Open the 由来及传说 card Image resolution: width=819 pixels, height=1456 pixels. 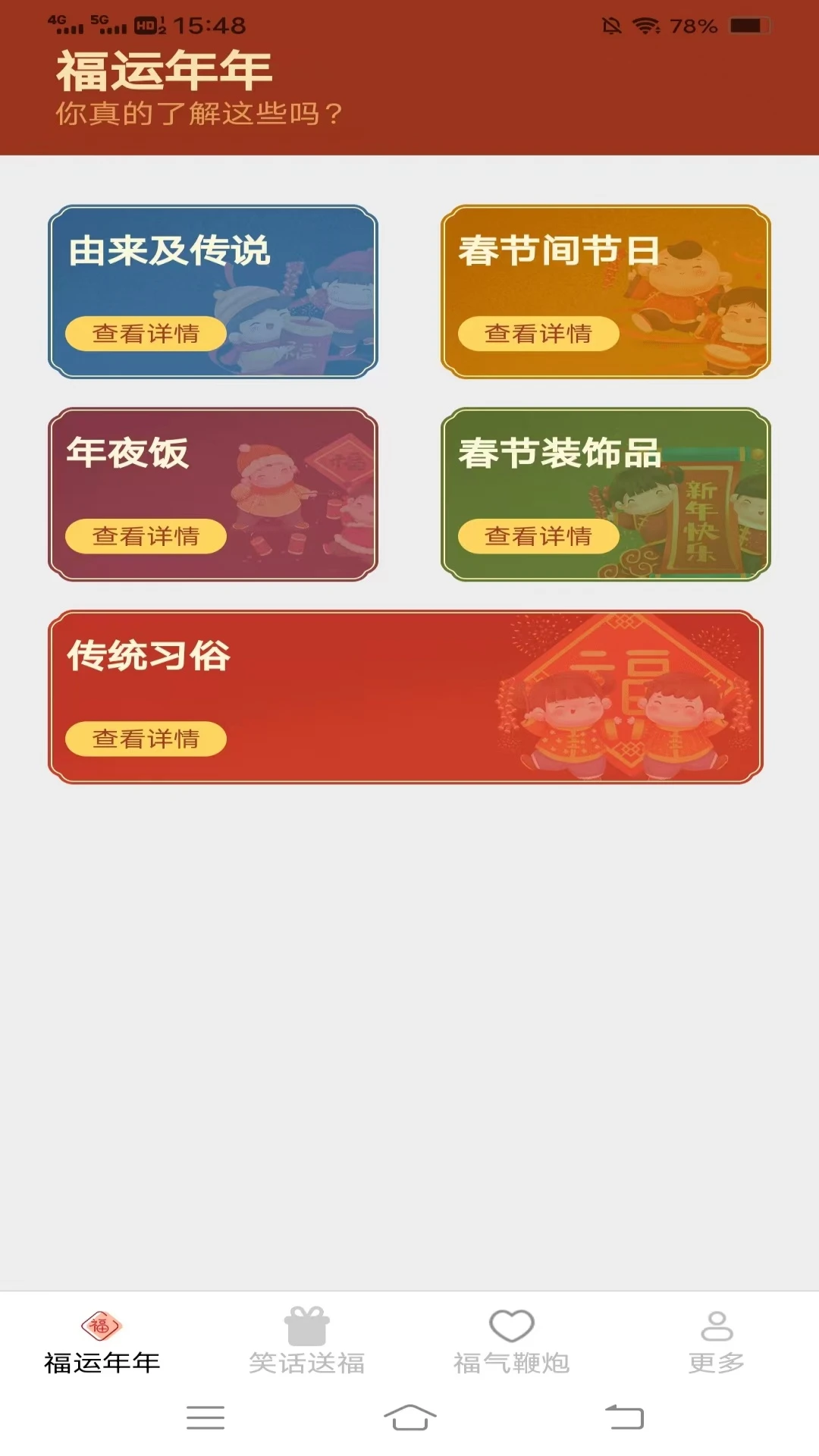tap(213, 290)
